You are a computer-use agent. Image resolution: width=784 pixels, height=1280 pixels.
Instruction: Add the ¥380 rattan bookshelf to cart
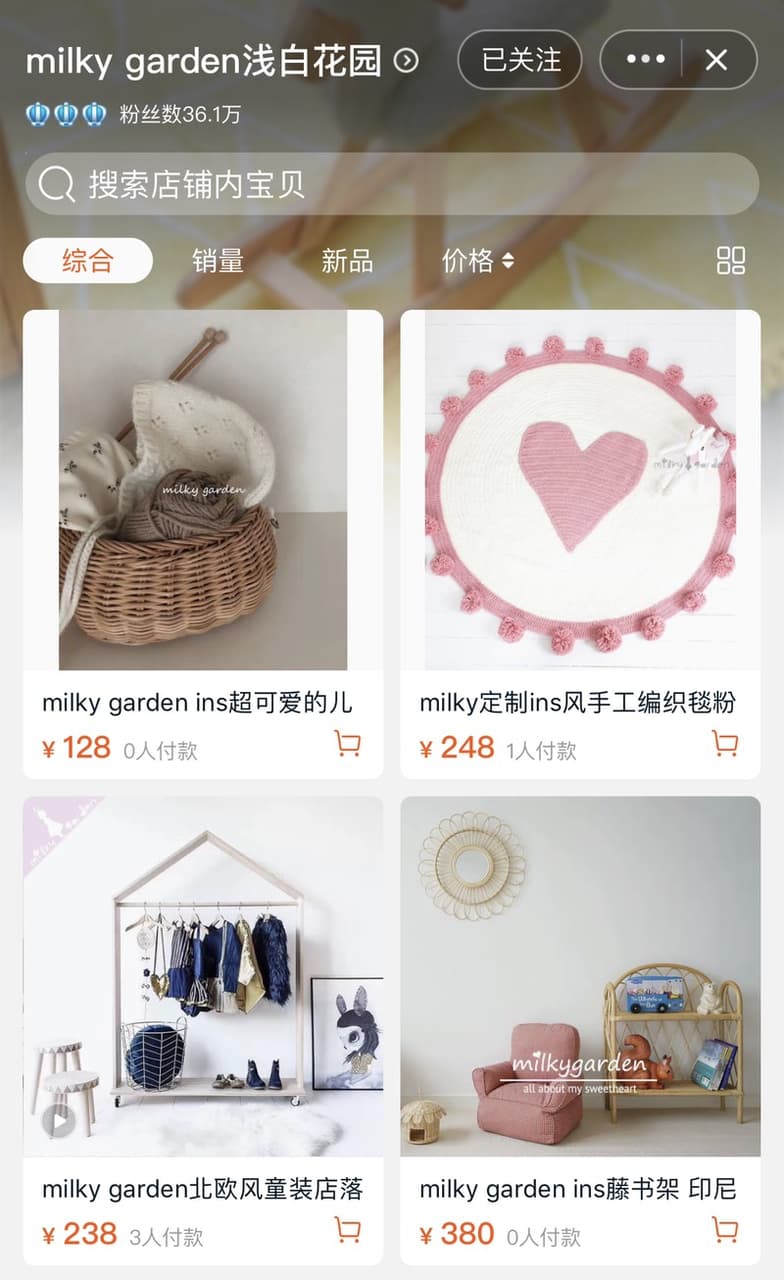[725, 1231]
